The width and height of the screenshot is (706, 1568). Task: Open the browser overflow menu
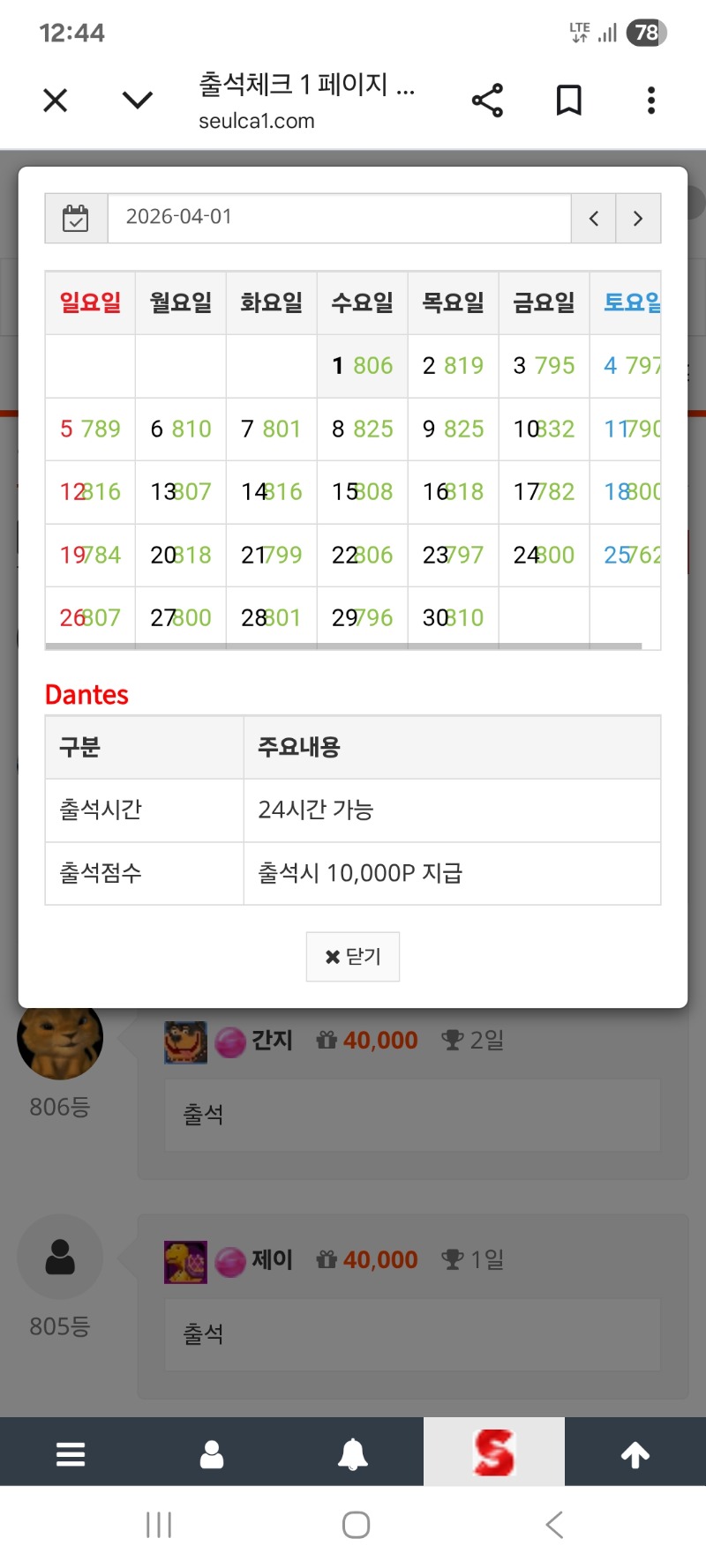point(651,101)
